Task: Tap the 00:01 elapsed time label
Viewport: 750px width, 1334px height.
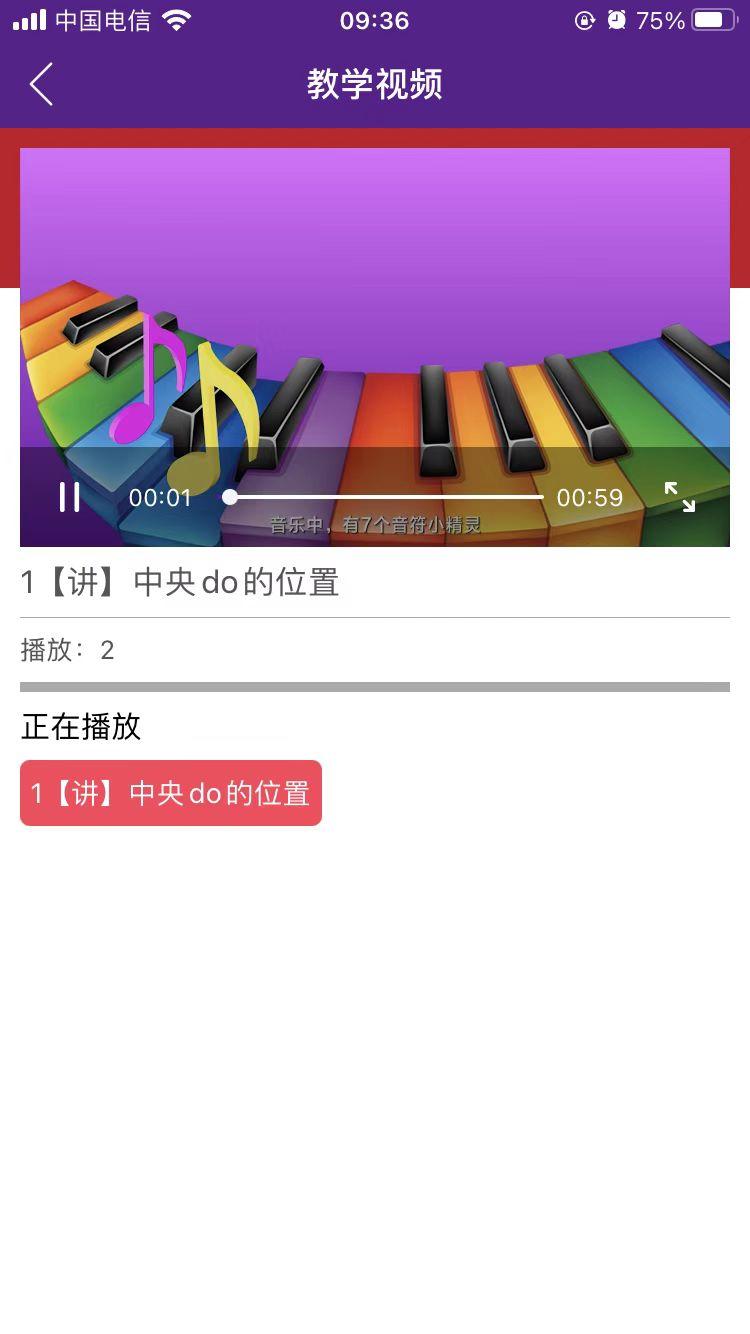Action: 160,497
